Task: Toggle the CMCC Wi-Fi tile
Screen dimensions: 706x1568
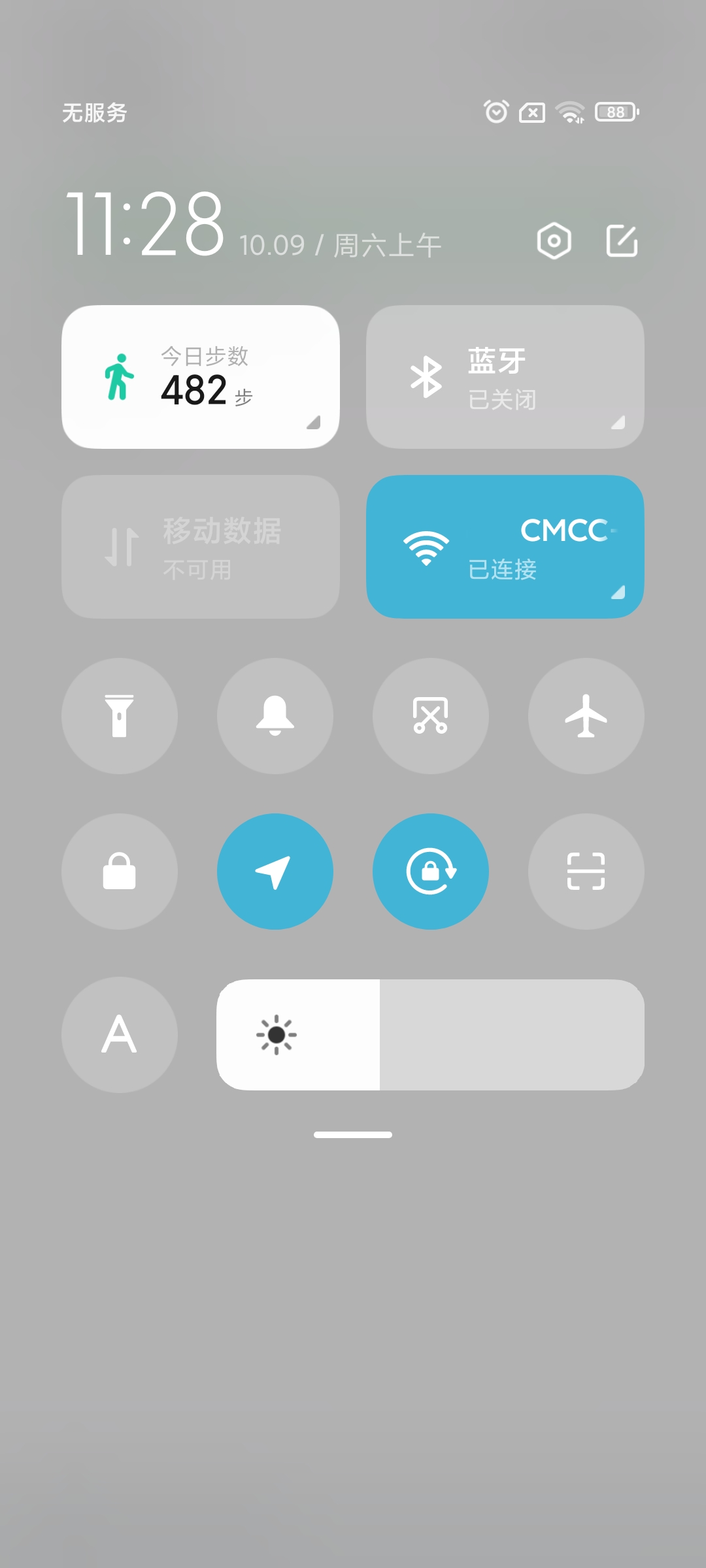Action: pos(505,547)
